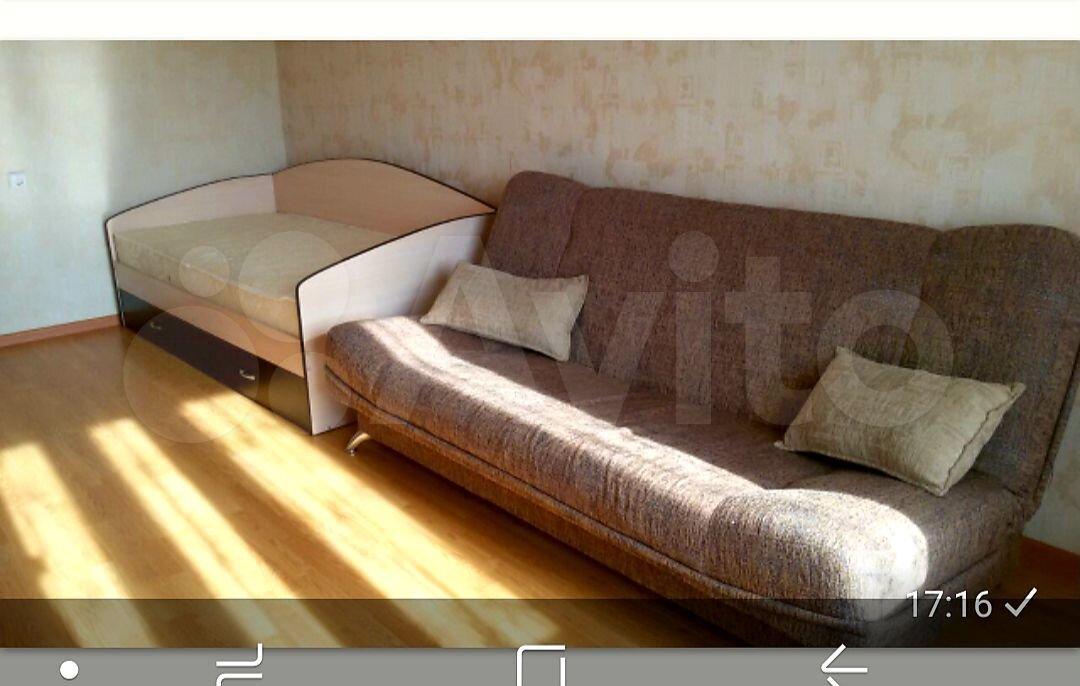Screen dimensions: 1080x686
Task: Open the sofa photo in full view
Action: pos(540,340)
